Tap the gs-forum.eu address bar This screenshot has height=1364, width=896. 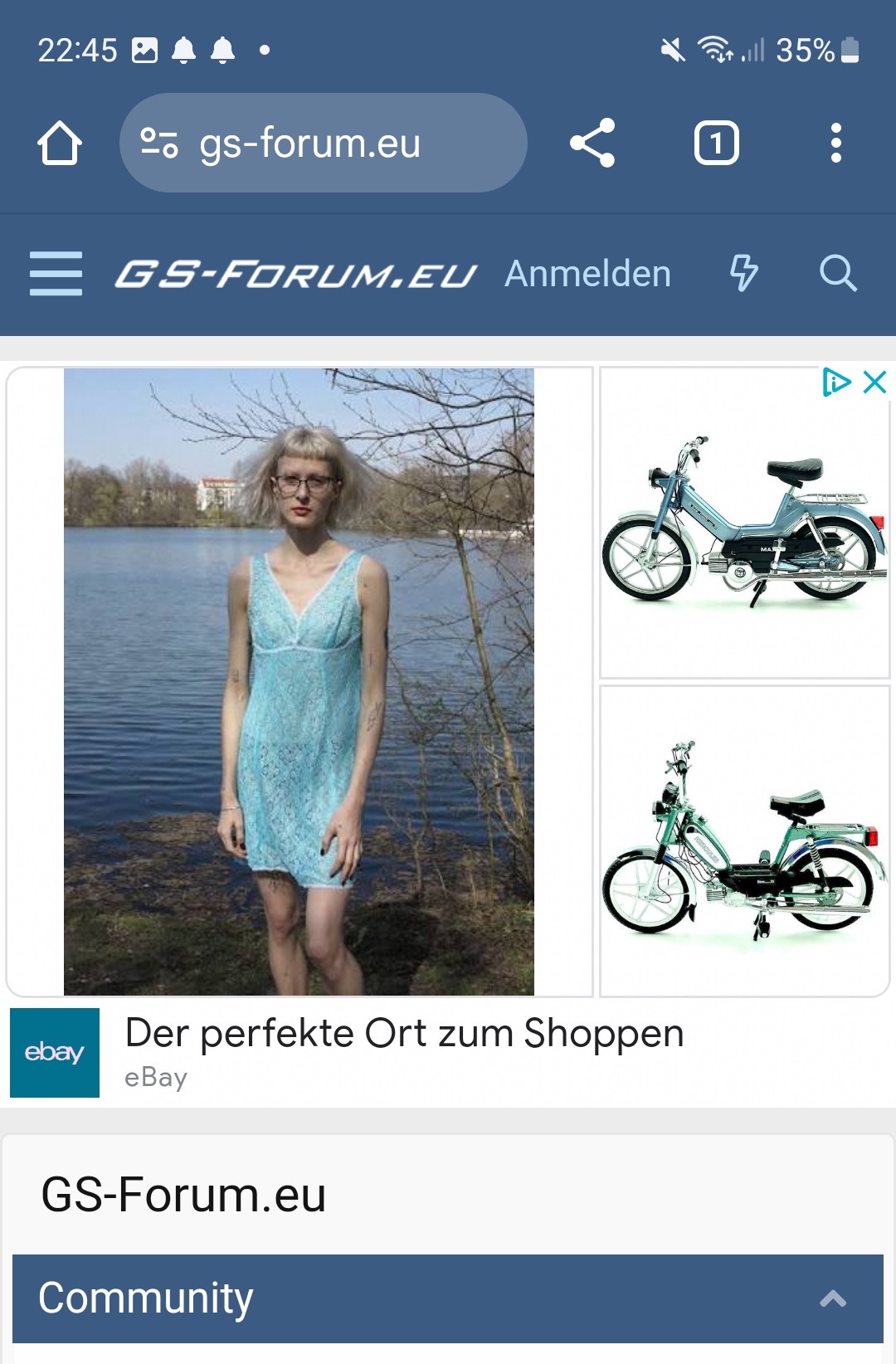(324, 144)
